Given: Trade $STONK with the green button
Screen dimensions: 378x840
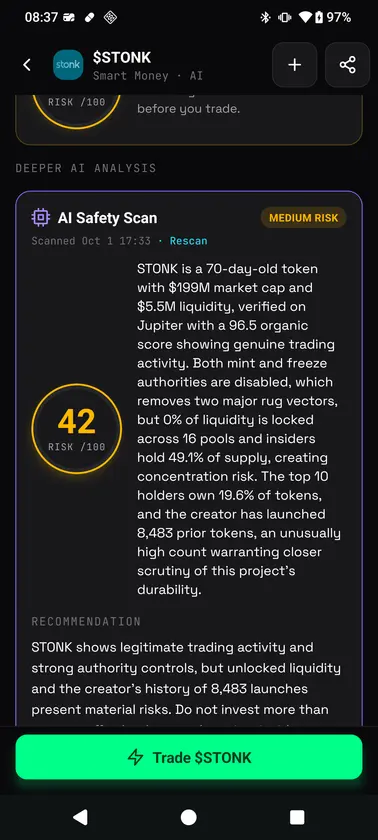Looking at the screenshot, I should [189, 757].
